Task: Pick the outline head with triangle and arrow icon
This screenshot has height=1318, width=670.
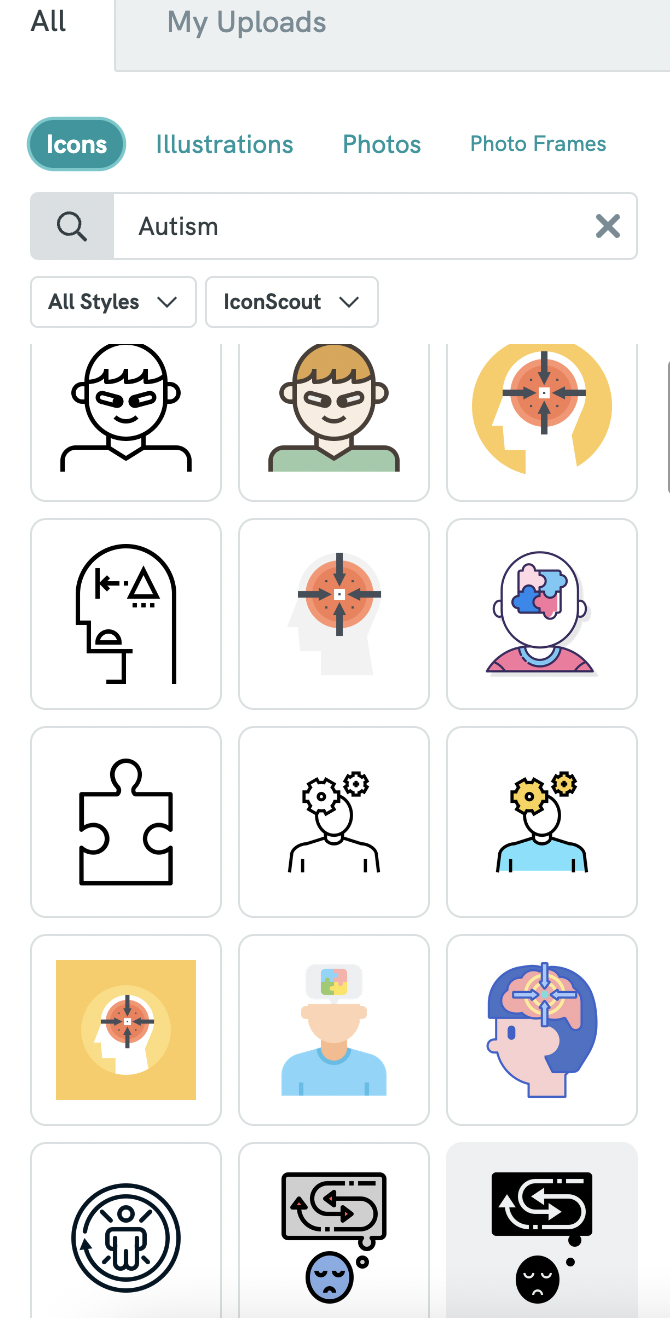Action: (x=126, y=614)
